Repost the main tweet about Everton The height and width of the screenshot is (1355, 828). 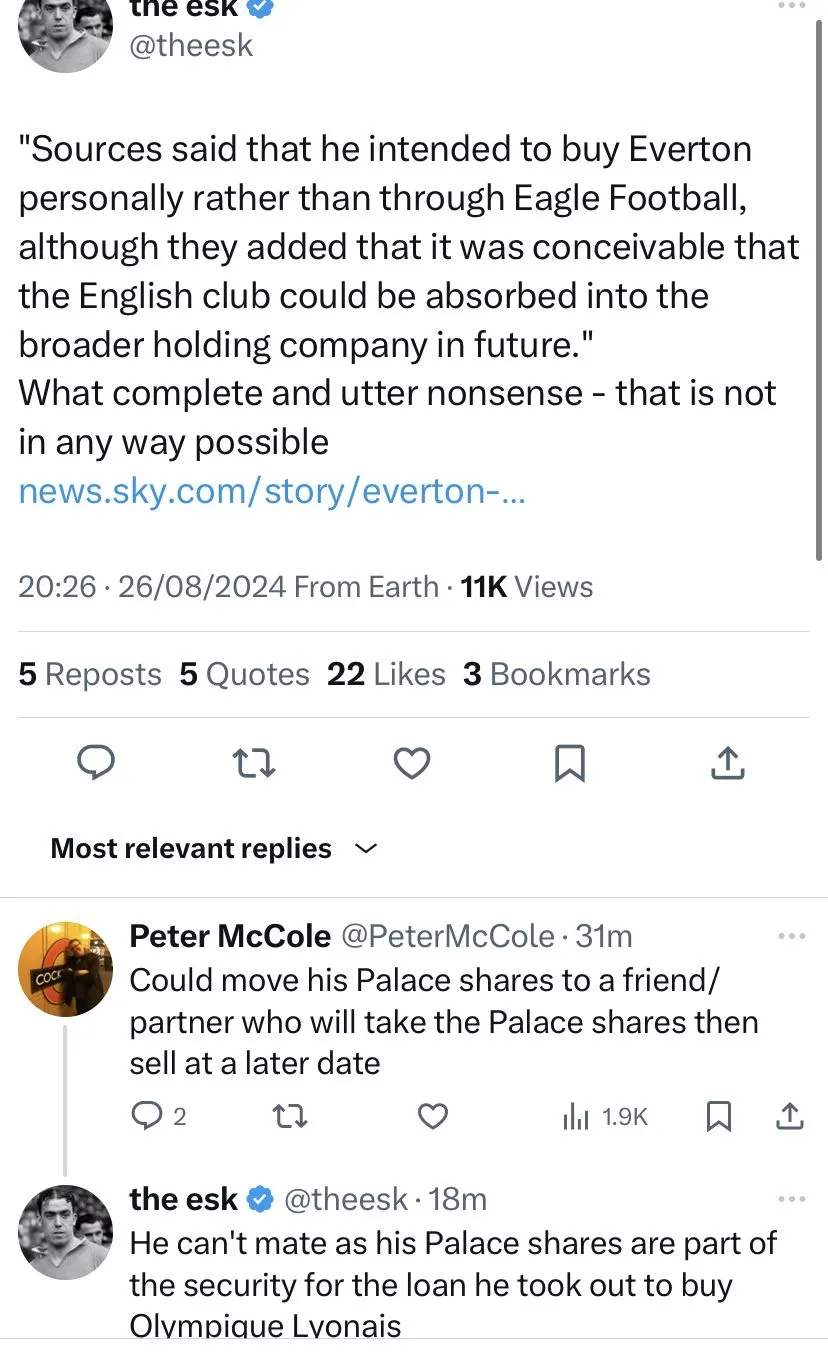(x=253, y=764)
